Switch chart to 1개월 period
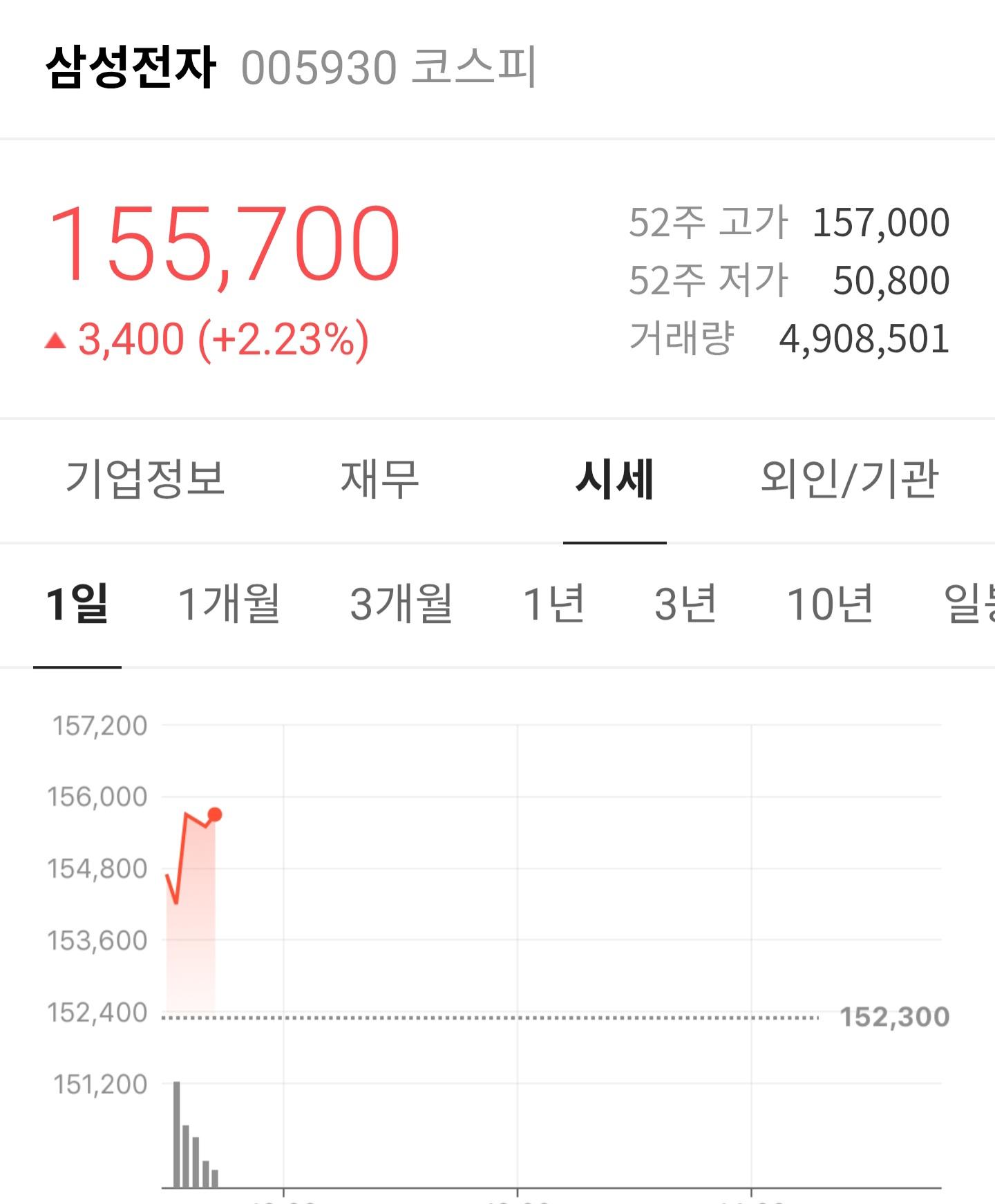The width and height of the screenshot is (995, 1204). [x=229, y=604]
